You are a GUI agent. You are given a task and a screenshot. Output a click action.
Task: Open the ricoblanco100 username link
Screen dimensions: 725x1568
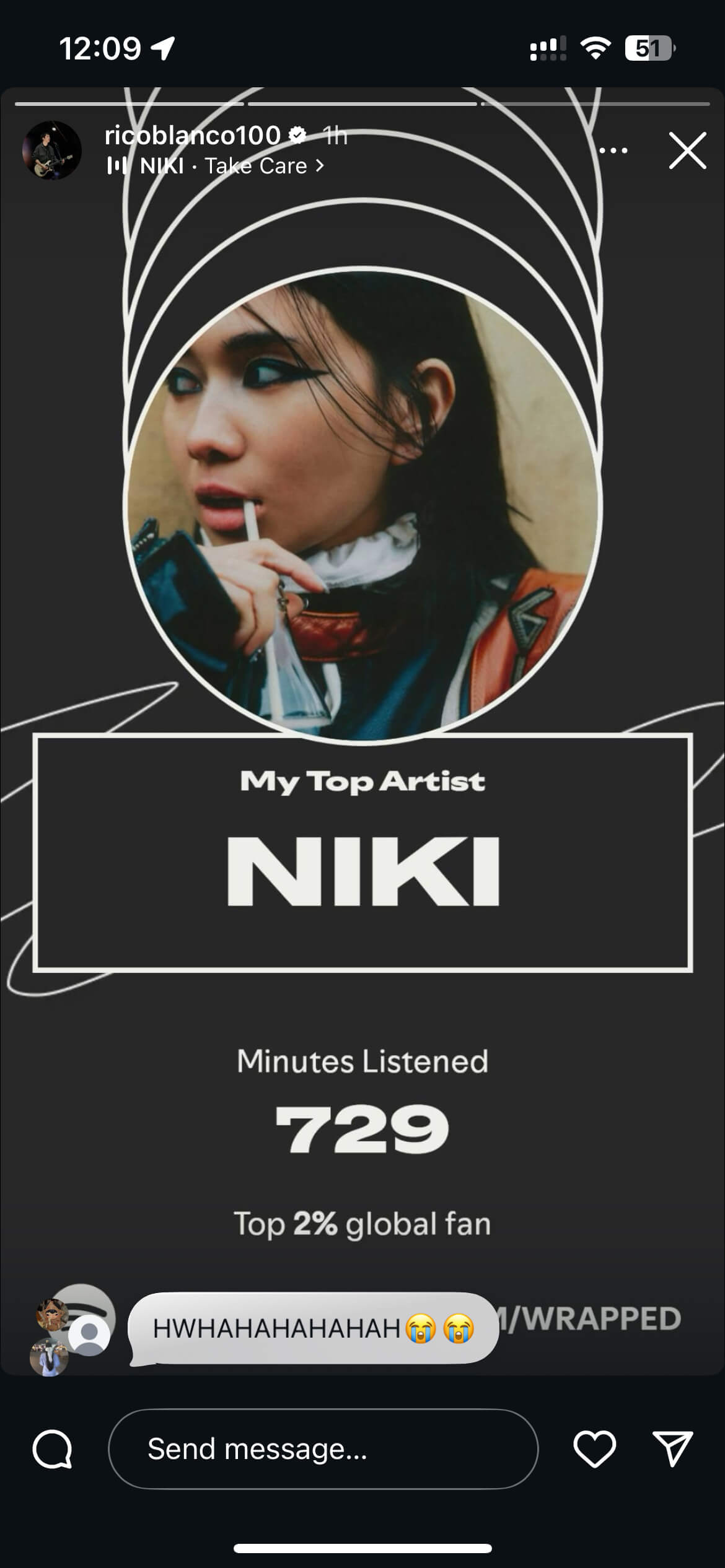192,135
